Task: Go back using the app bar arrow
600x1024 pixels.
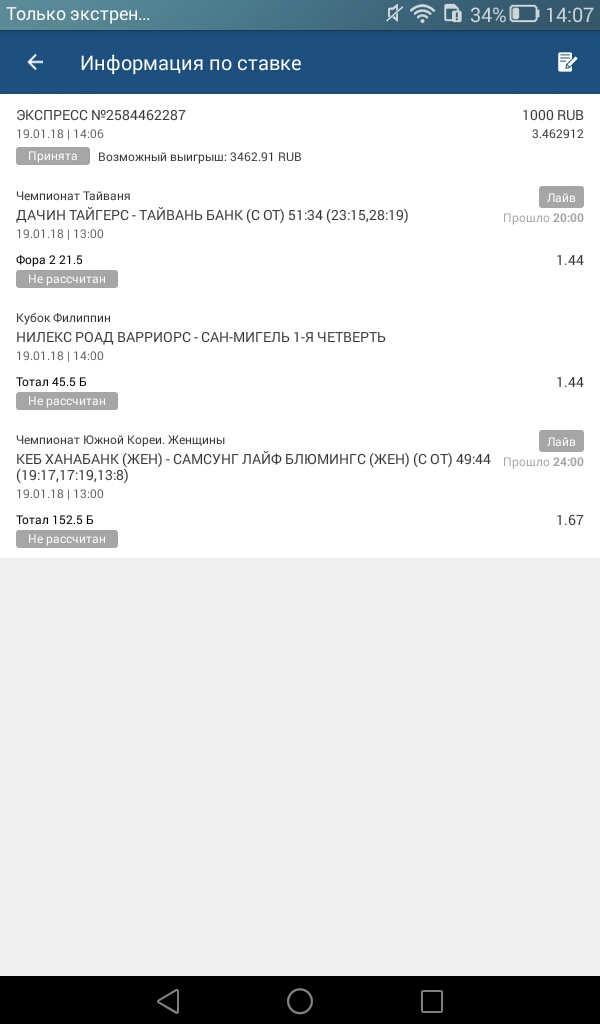Action: [x=35, y=63]
